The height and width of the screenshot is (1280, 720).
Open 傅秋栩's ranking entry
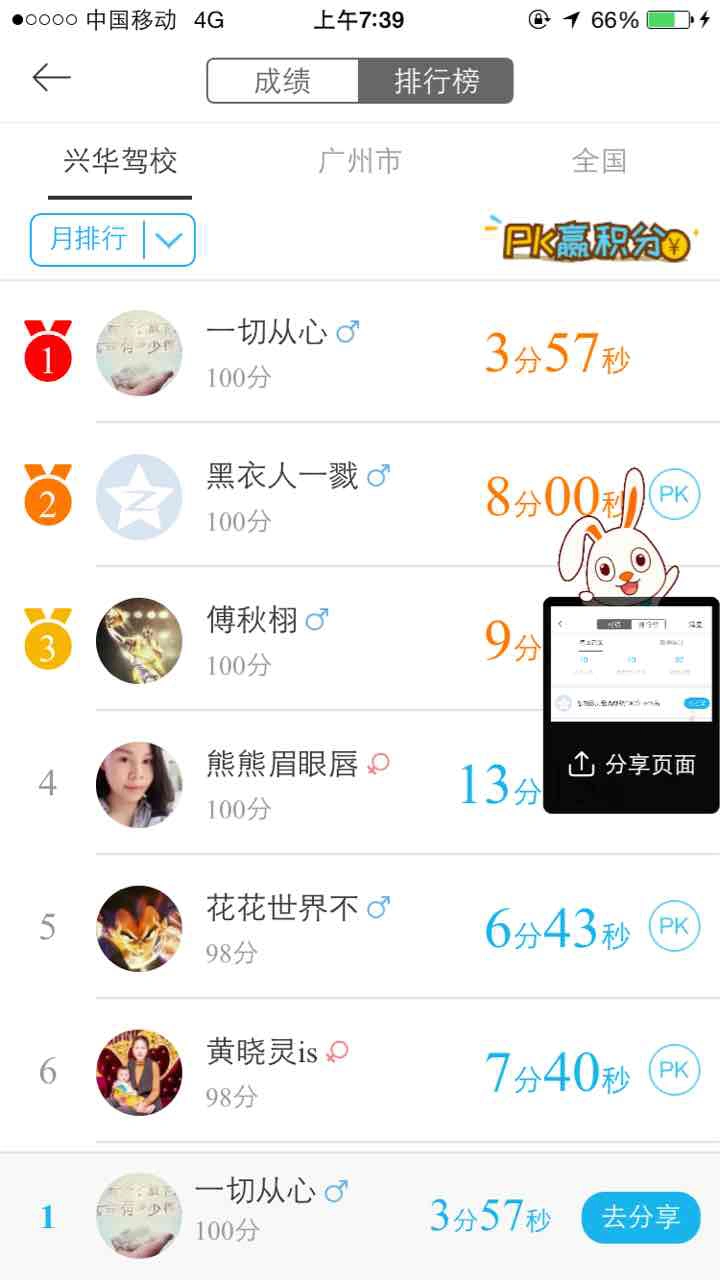coord(300,640)
